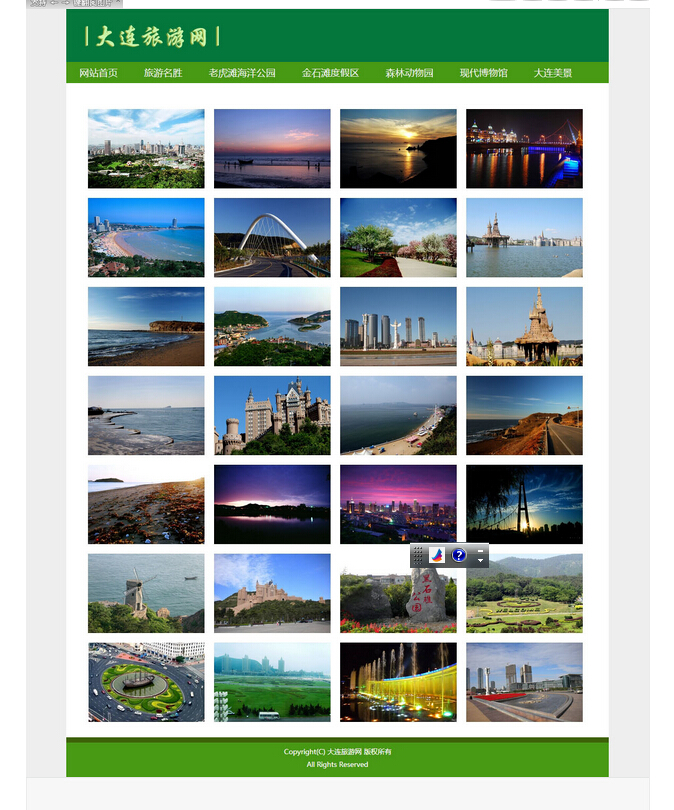Open the 老虎滩海洋公园 section
Image resolution: width=674 pixels, height=810 pixels.
click(242, 73)
